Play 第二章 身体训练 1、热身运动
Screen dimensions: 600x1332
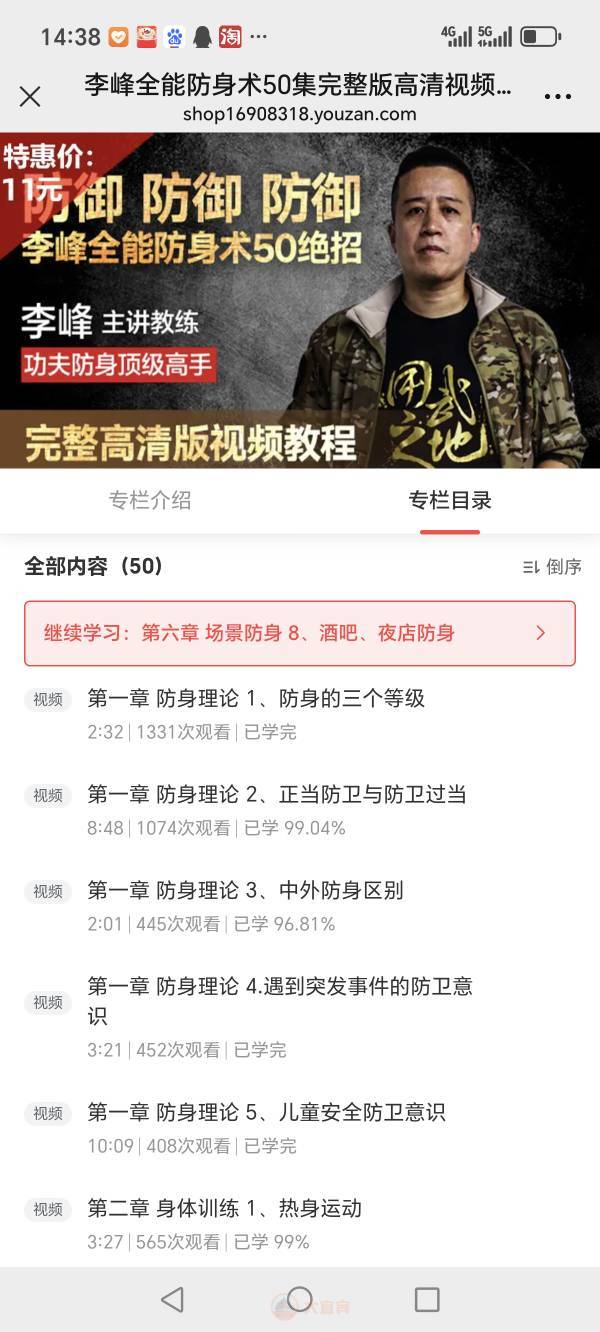(224, 1209)
